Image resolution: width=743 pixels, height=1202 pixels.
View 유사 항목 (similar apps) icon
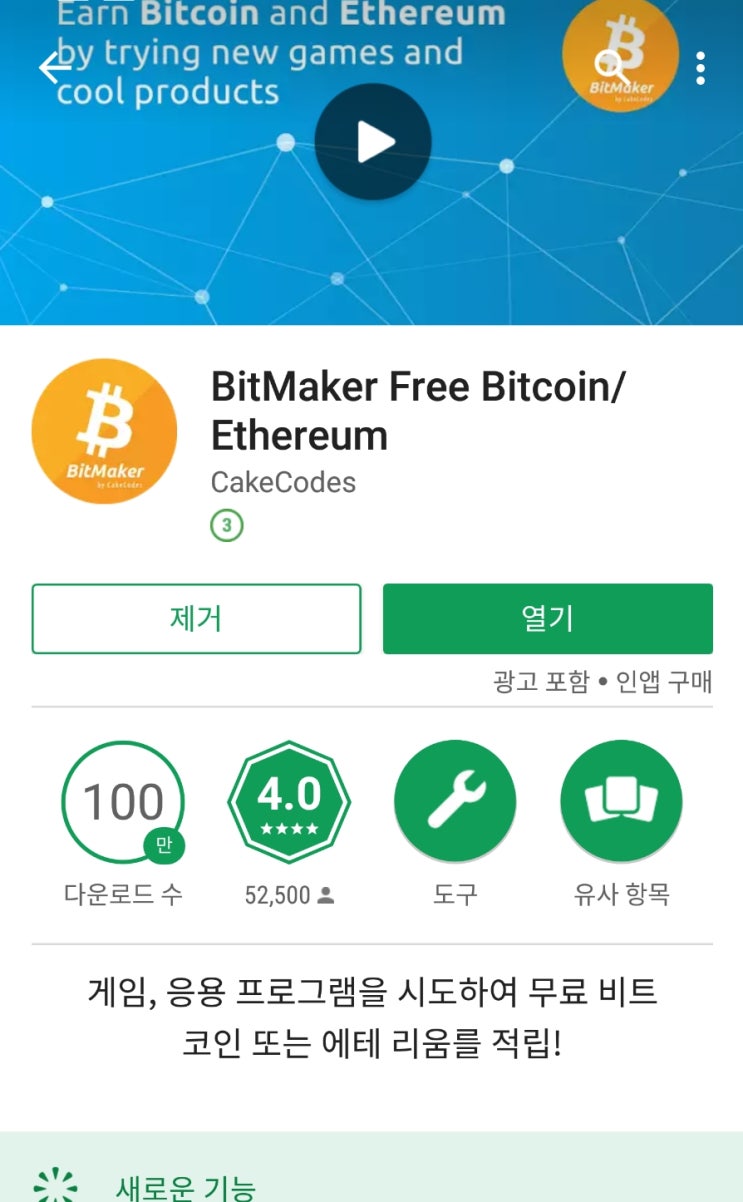620,800
